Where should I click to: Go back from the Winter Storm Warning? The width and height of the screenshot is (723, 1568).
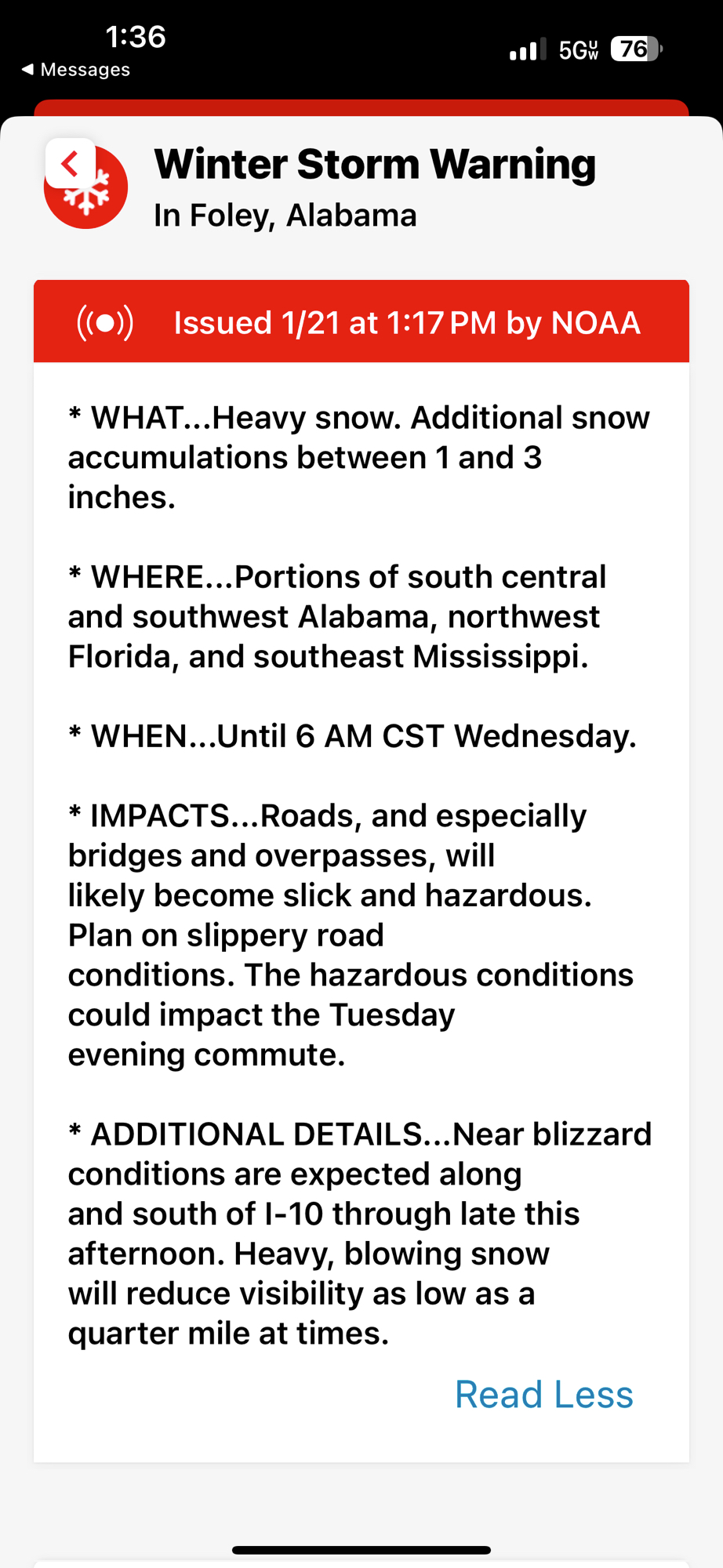tap(71, 165)
